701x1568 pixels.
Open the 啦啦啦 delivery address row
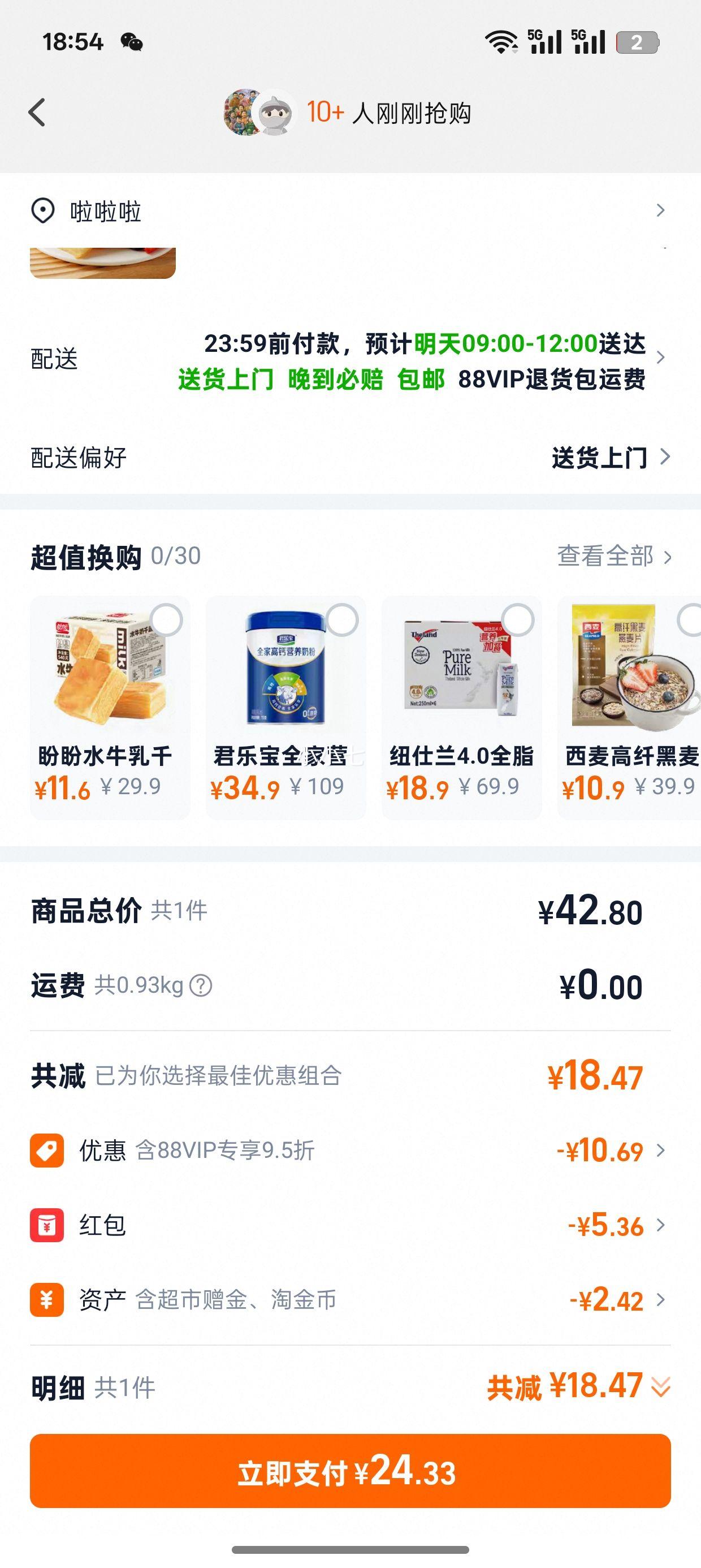(350, 211)
